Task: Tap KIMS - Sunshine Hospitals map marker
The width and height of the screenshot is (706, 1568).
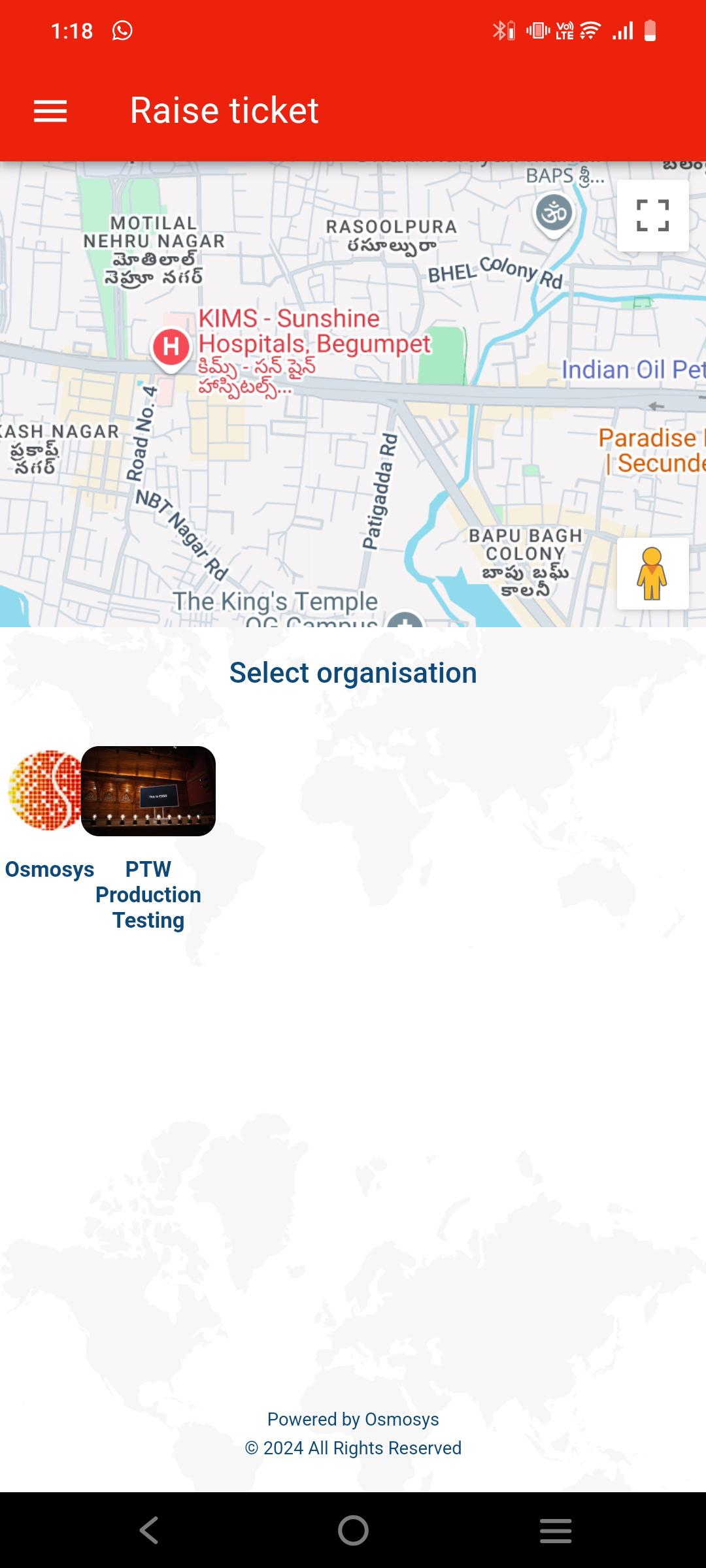Action: click(x=171, y=348)
